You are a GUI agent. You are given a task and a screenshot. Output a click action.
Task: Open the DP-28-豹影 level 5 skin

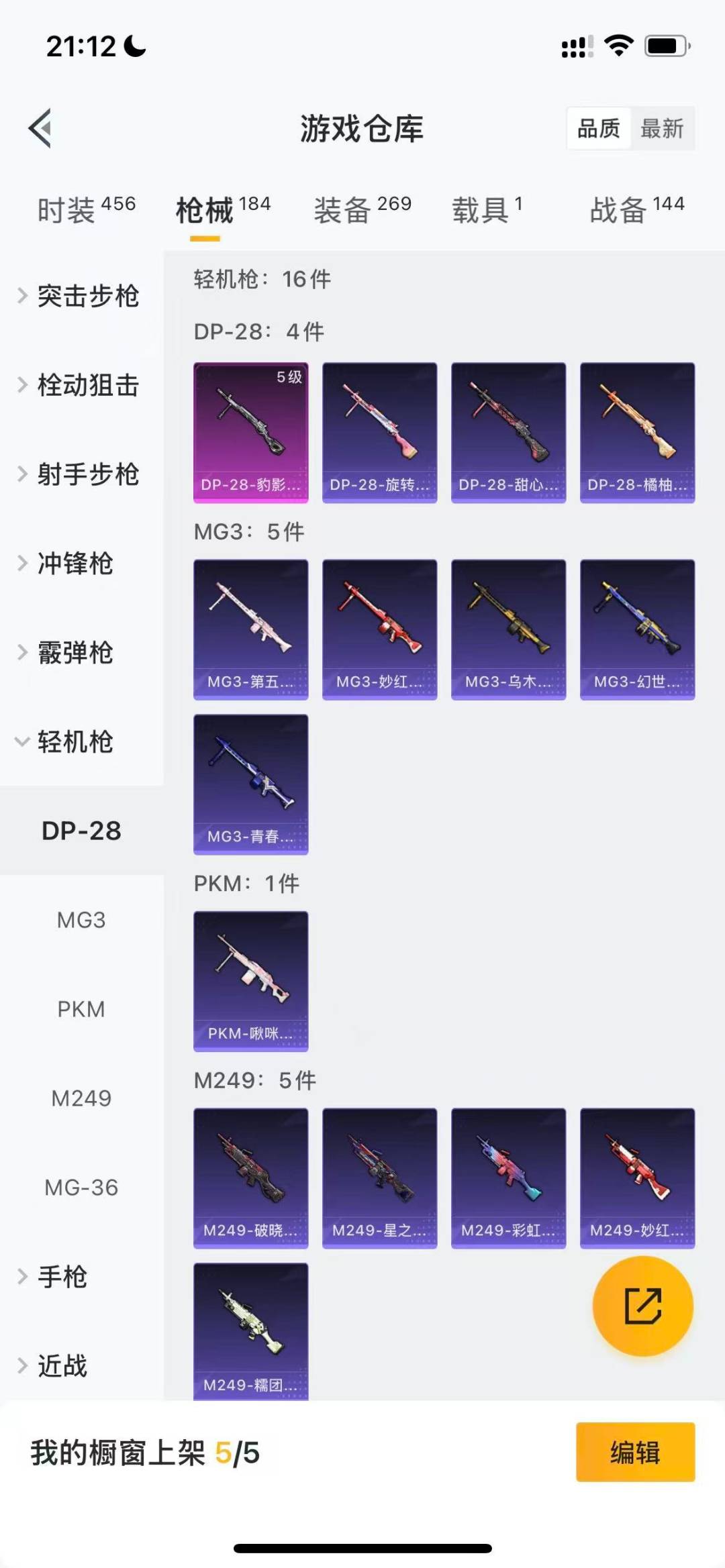pos(250,431)
